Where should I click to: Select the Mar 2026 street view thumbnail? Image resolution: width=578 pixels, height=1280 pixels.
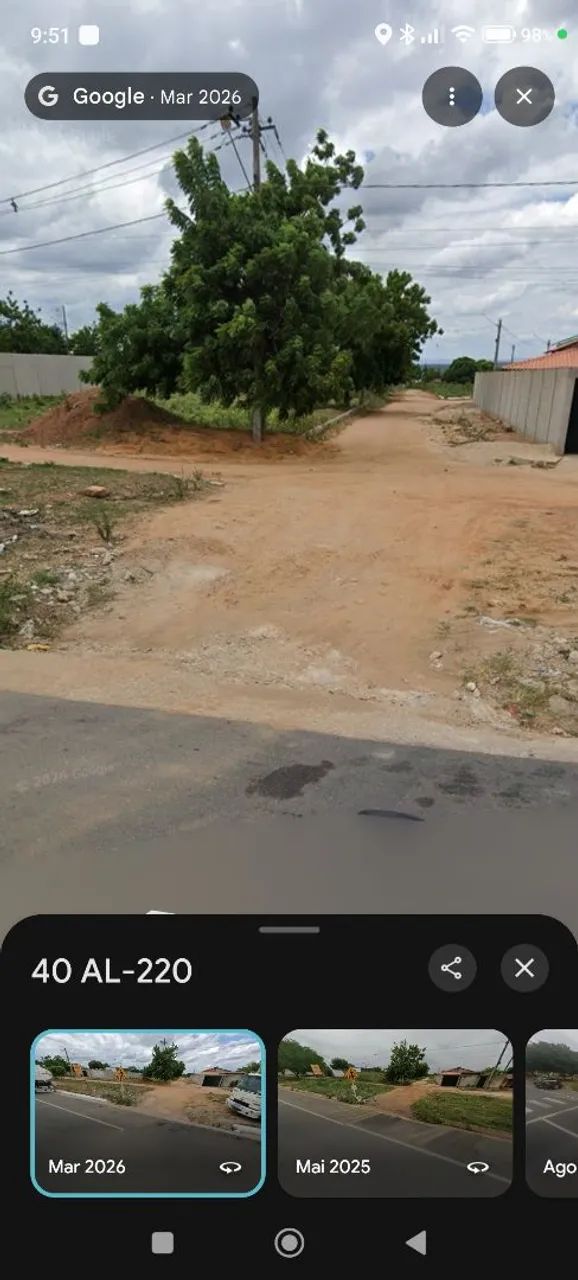pos(148,1113)
